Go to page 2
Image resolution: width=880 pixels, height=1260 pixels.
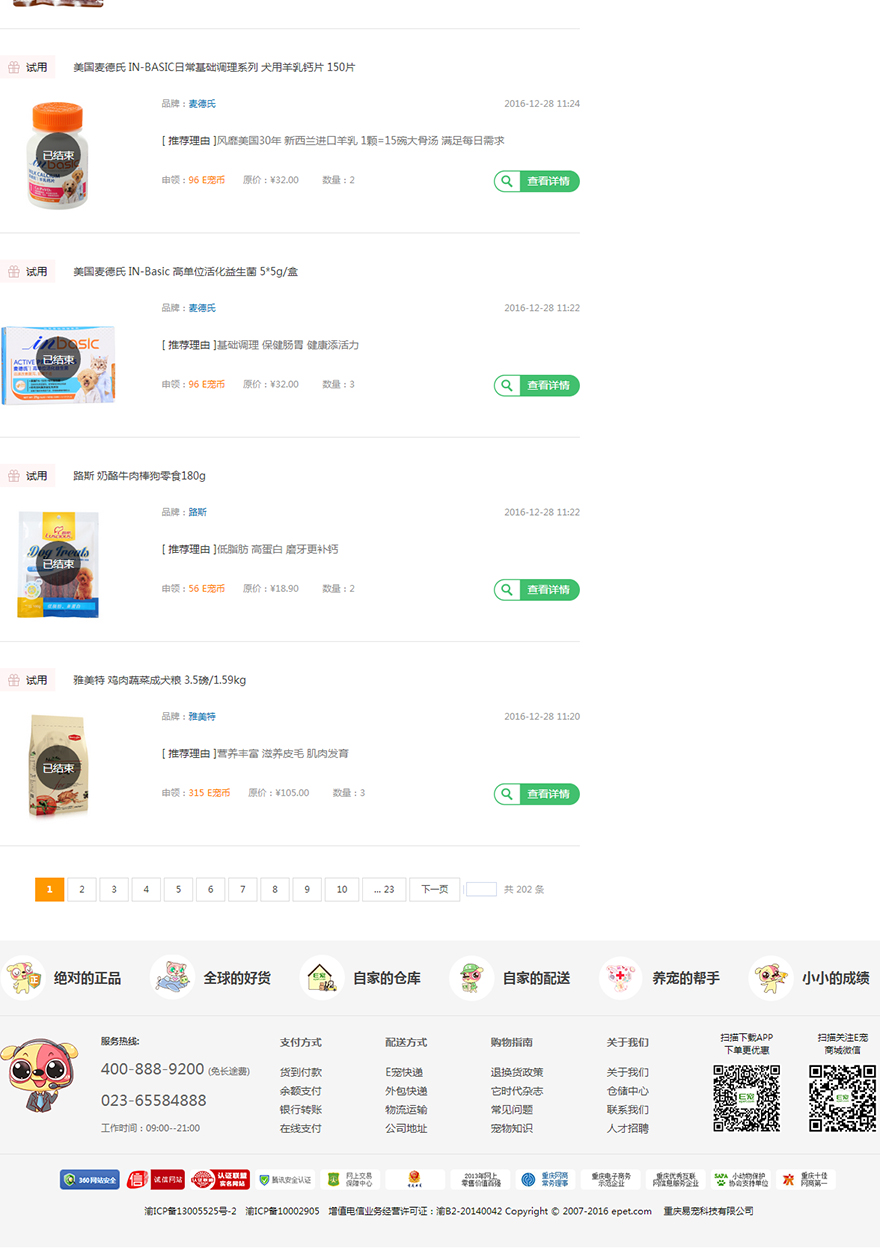pos(82,890)
